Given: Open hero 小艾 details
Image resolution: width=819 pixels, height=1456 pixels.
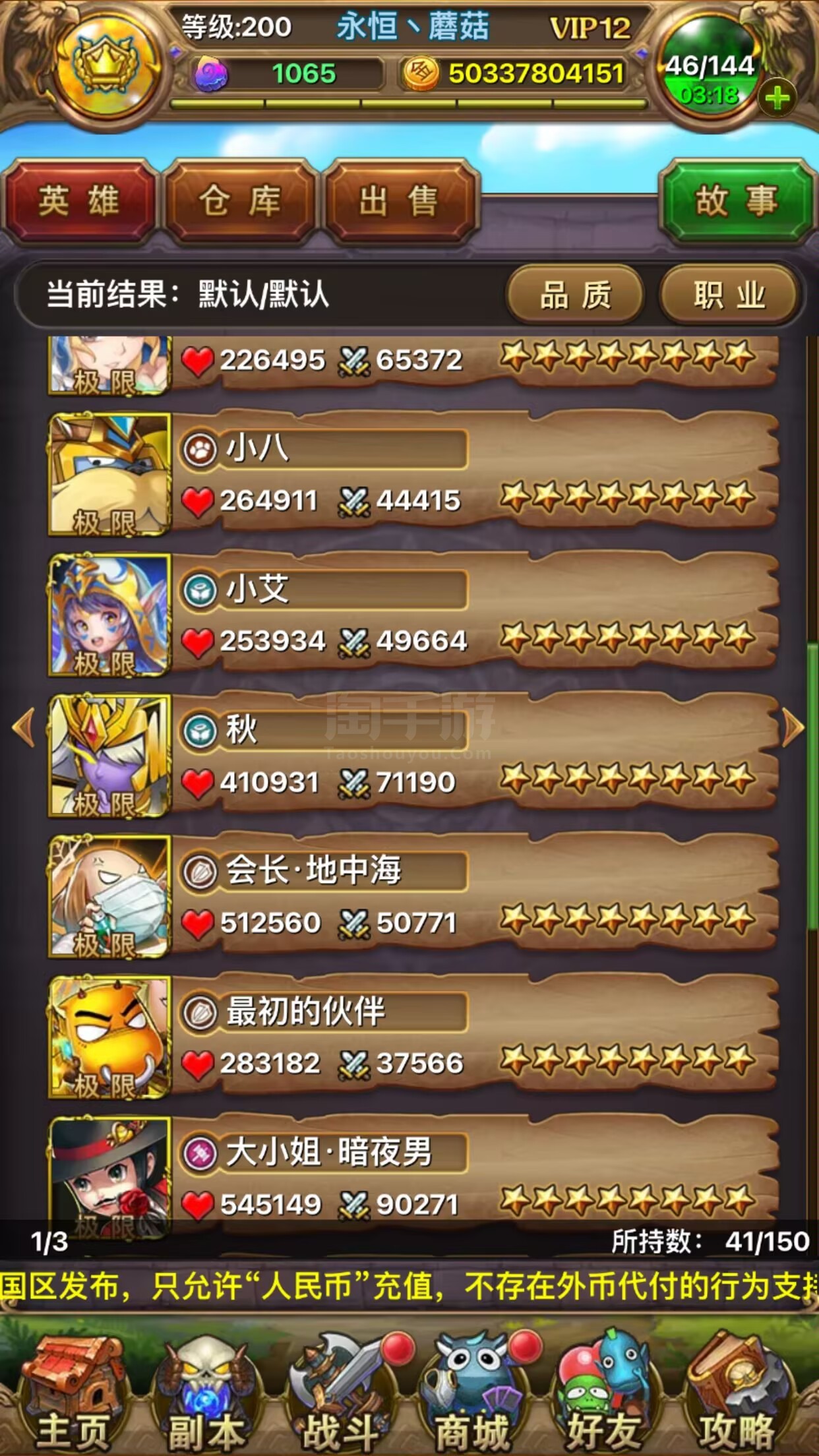Looking at the screenshot, I should [409, 614].
